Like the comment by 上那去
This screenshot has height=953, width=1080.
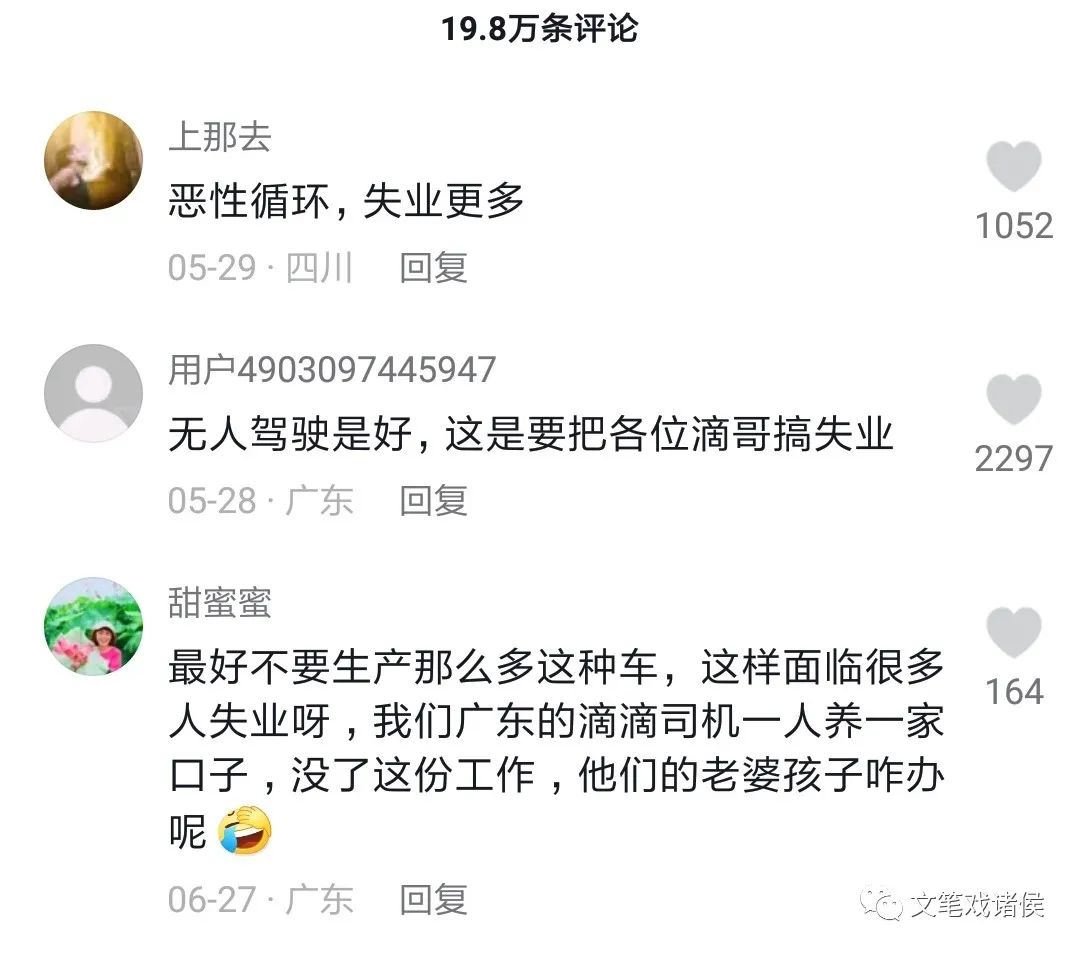(1013, 166)
